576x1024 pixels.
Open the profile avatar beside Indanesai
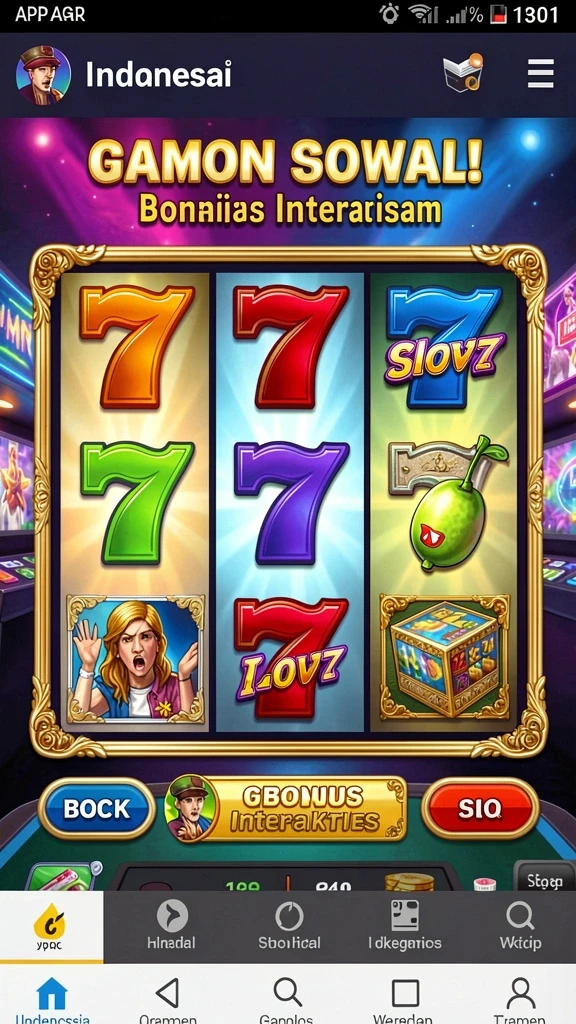tap(43, 75)
